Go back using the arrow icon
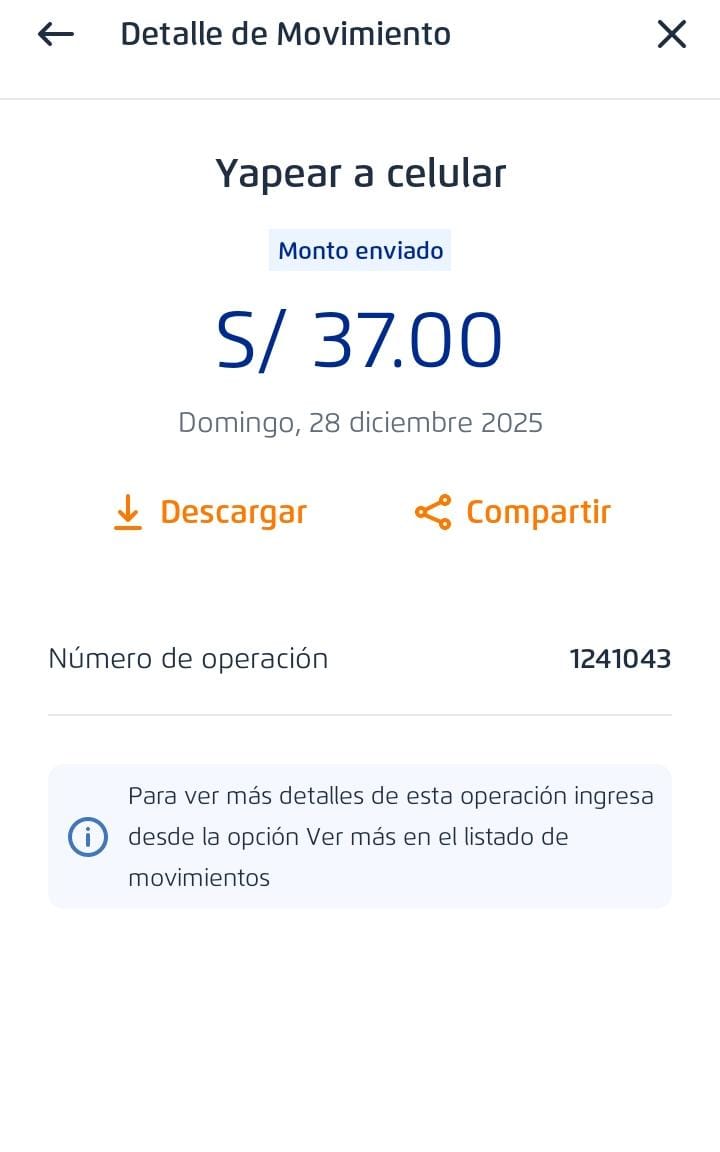The width and height of the screenshot is (720, 1152). 56,34
